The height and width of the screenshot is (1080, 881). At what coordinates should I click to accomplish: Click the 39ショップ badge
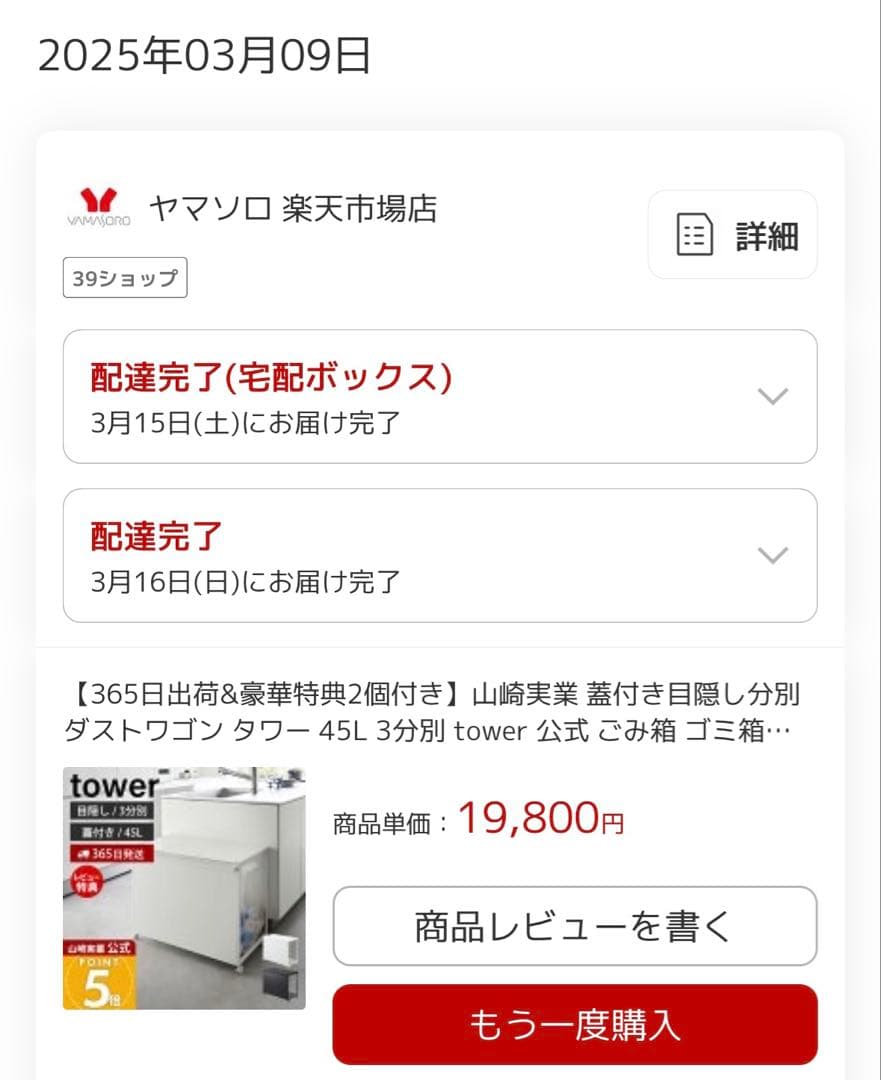tap(124, 279)
